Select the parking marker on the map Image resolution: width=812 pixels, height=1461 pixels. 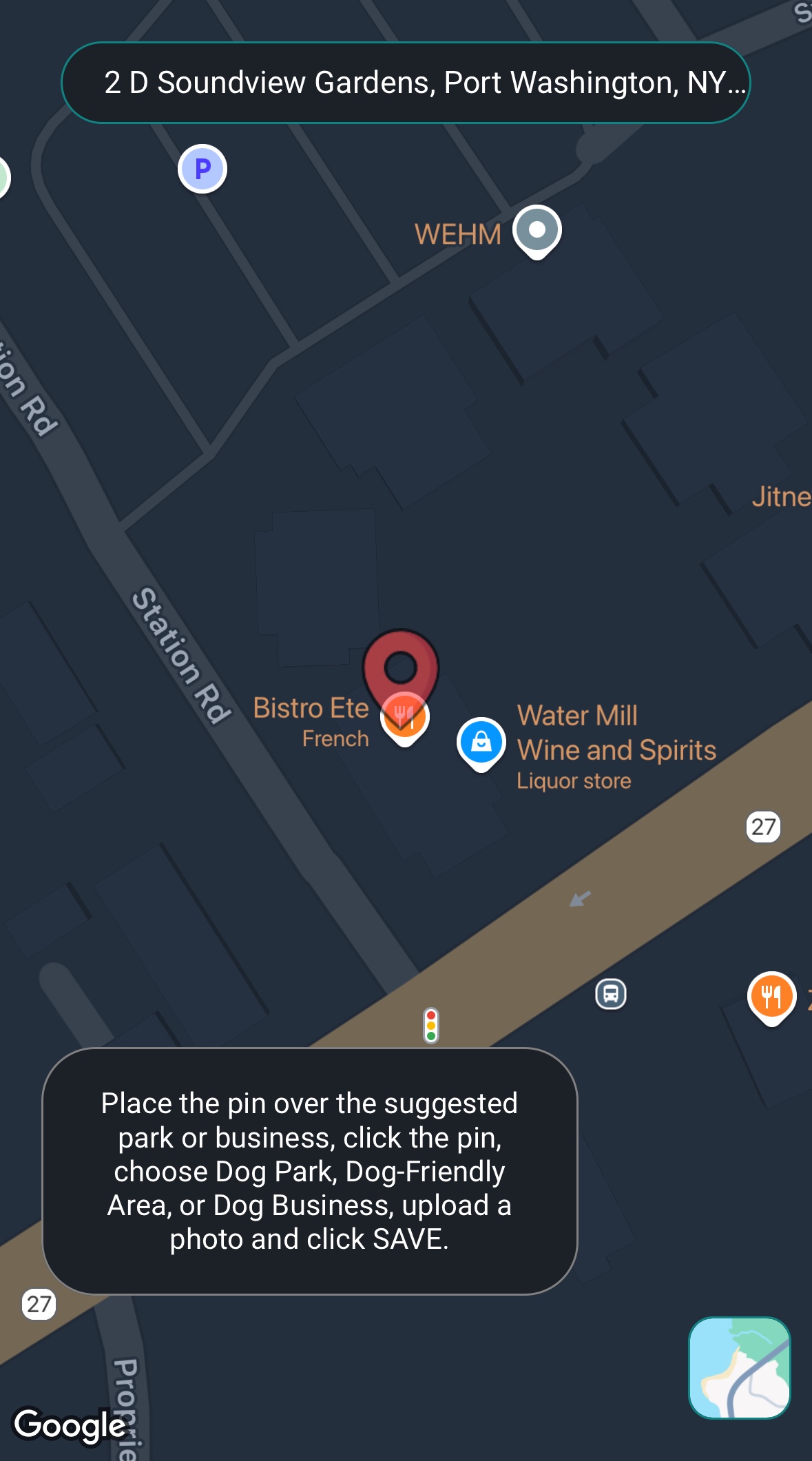pyautogui.click(x=202, y=169)
